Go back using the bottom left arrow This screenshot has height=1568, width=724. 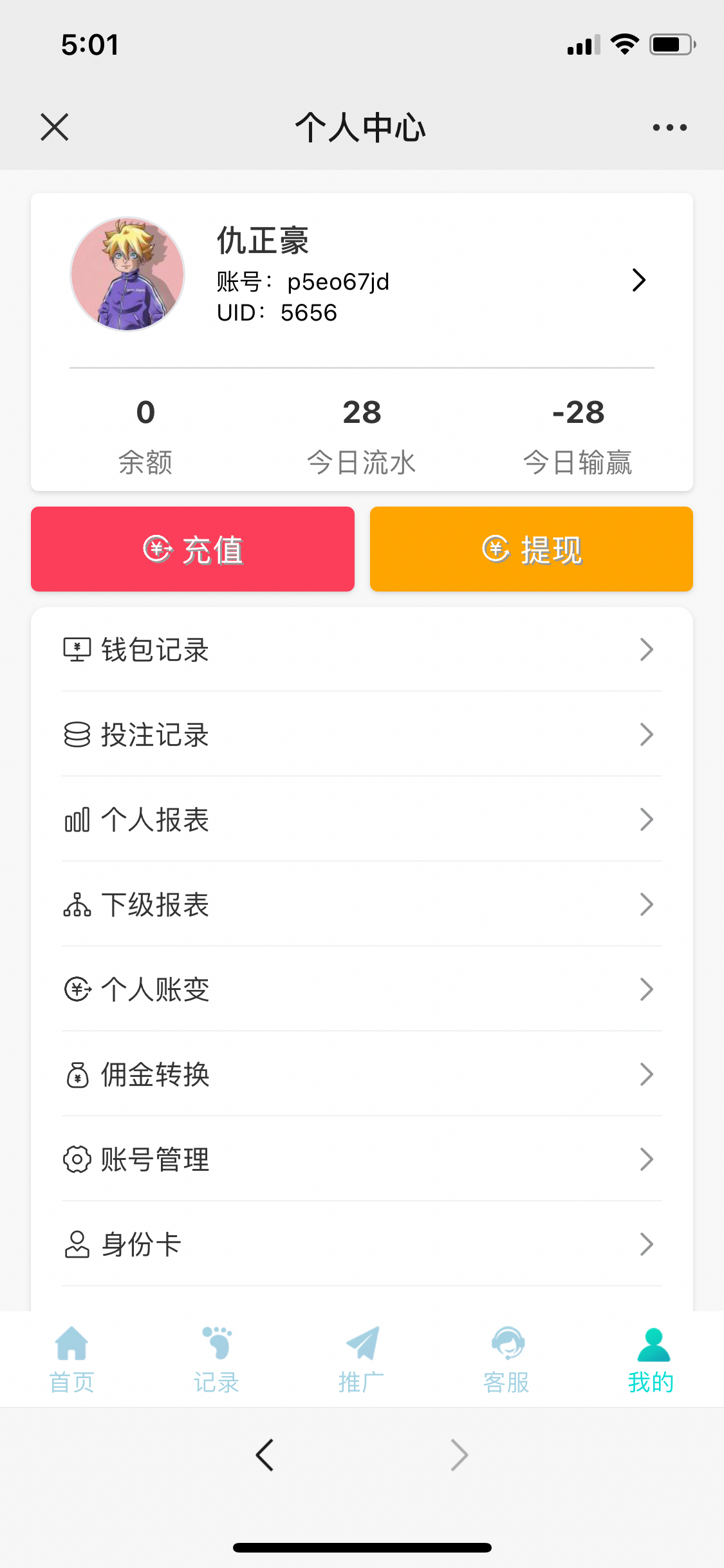tap(265, 1455)
